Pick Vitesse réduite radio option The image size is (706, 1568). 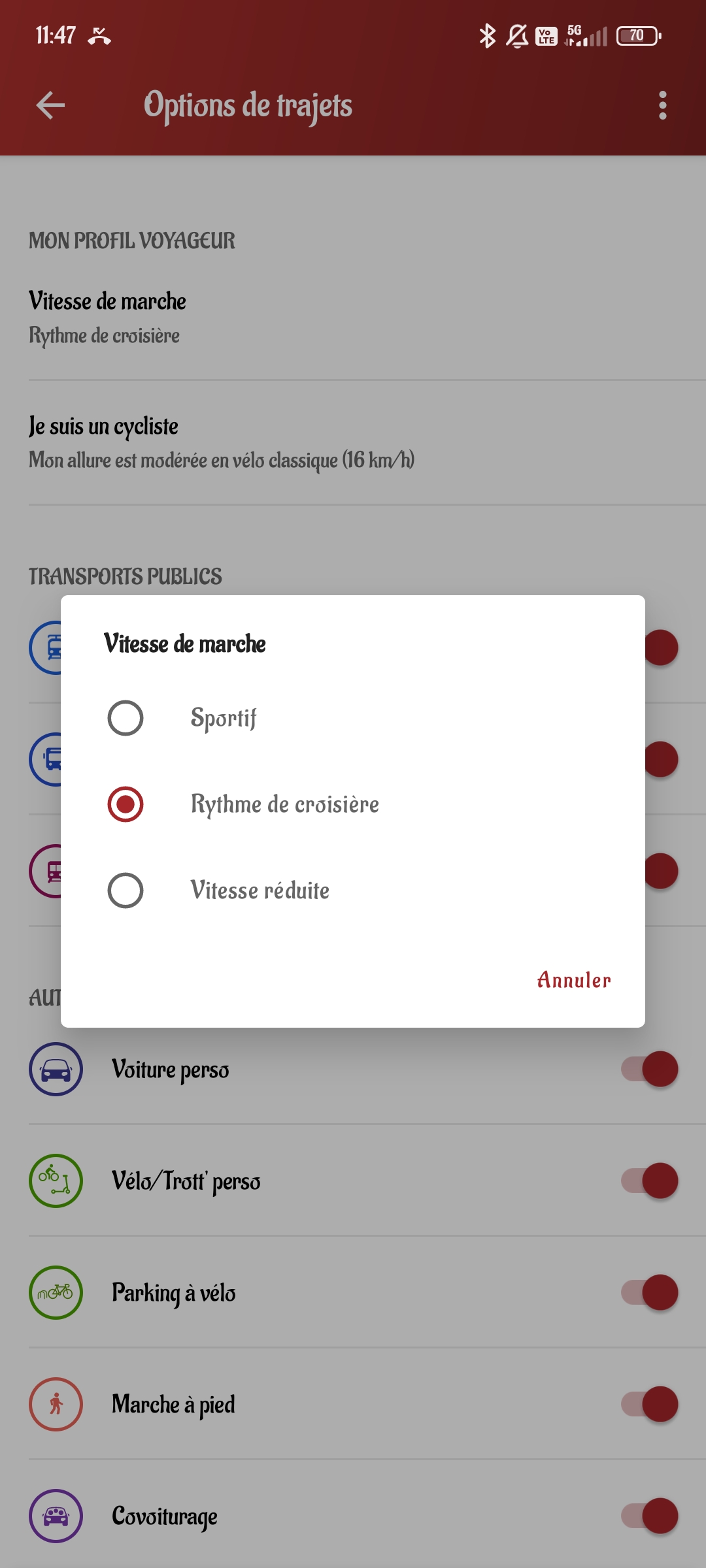126,890
